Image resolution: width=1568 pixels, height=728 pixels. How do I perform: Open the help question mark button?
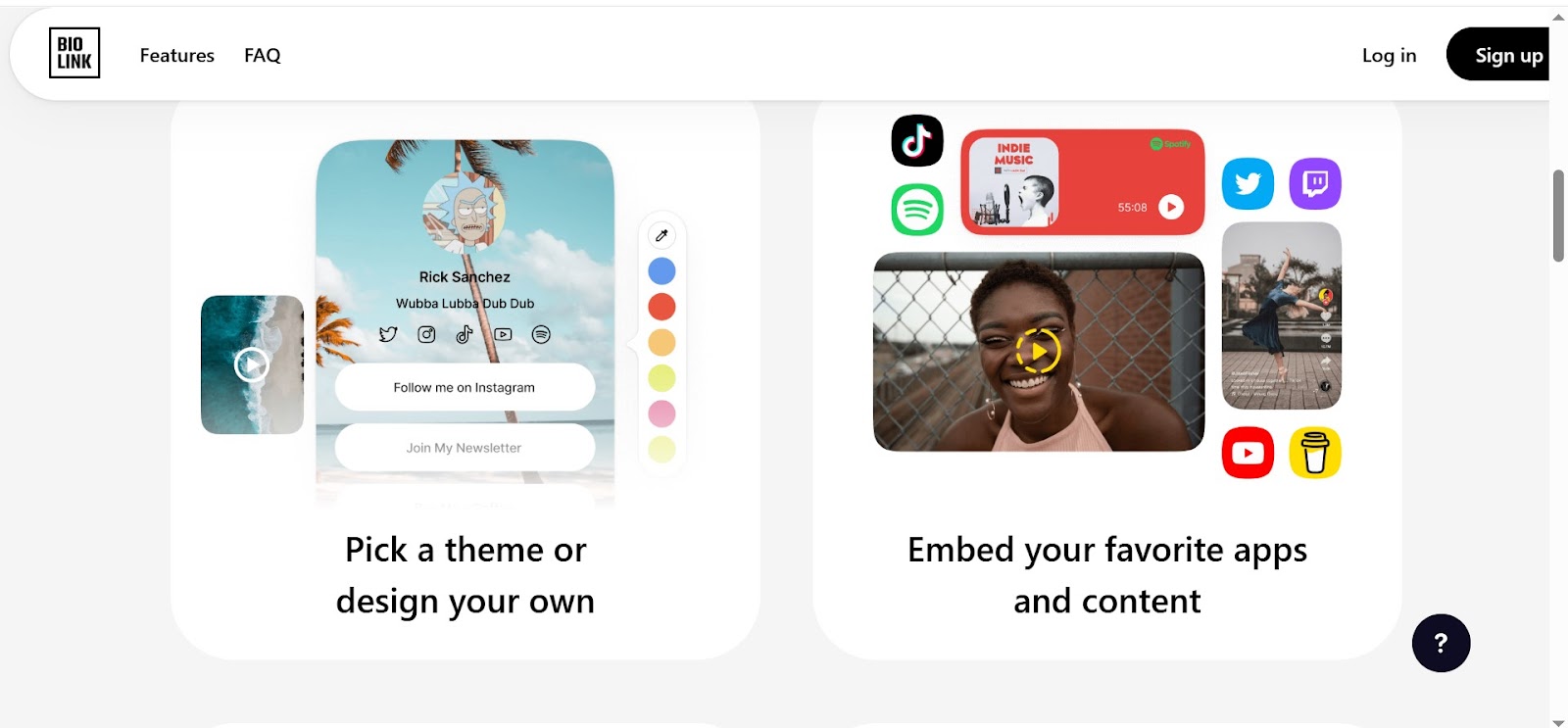(1440, 643)
